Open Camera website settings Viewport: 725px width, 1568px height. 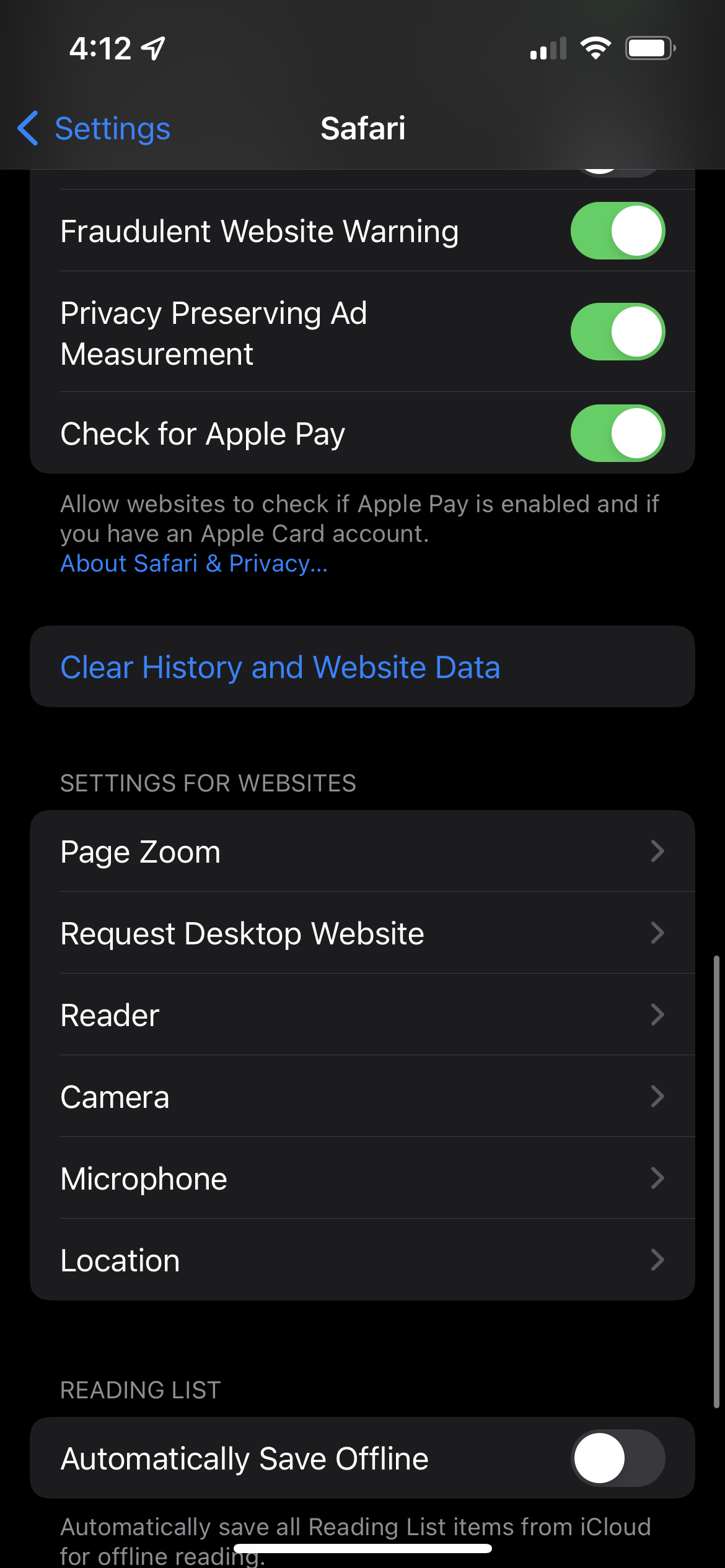362,1097
